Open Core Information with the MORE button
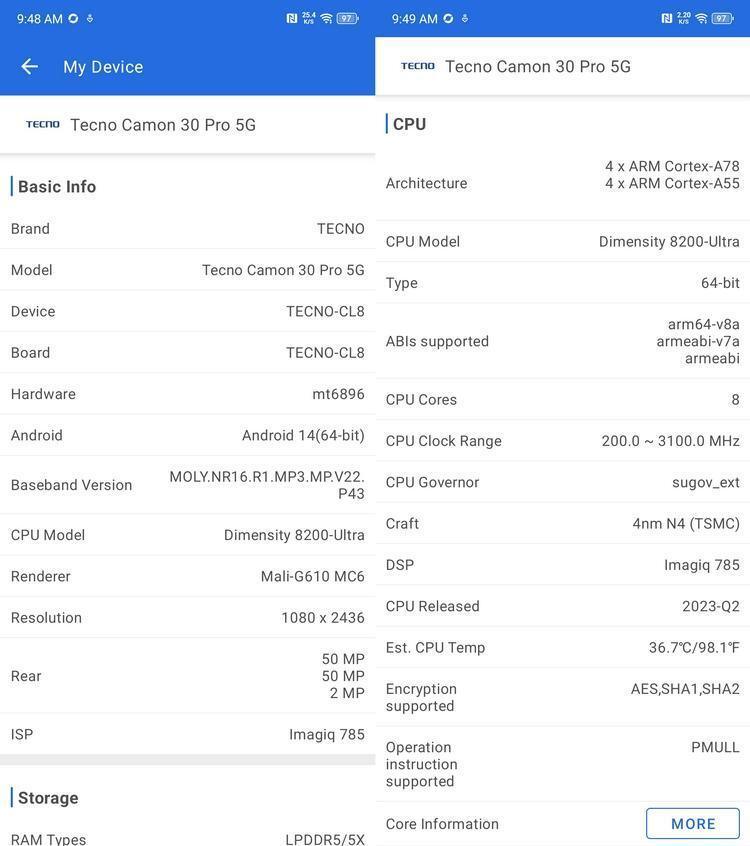Screen dimensions: 750x846 click(693, 823)
